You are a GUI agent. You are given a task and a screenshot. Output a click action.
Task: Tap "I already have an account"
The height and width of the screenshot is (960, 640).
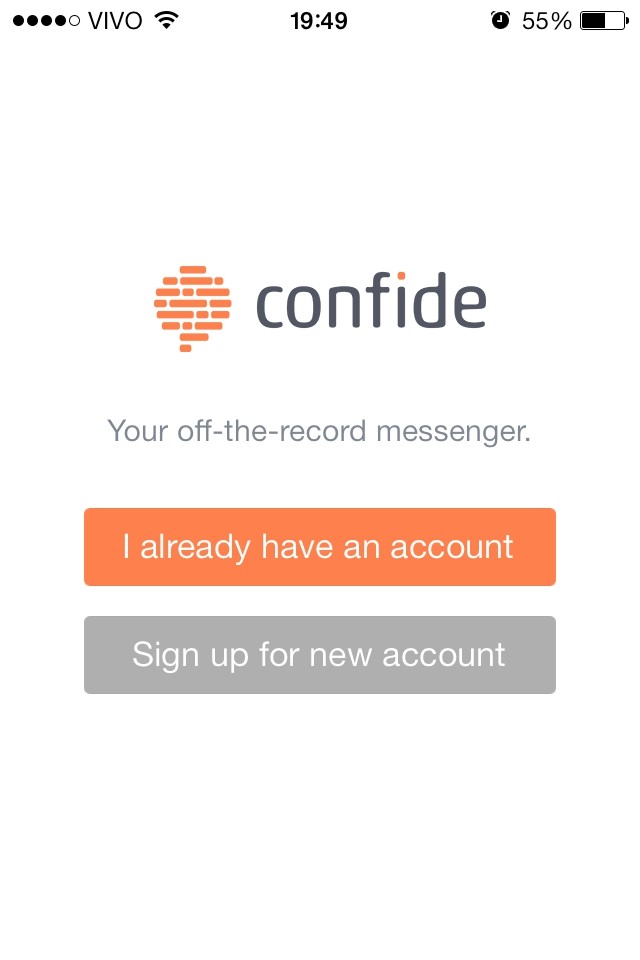pos(319,547)
